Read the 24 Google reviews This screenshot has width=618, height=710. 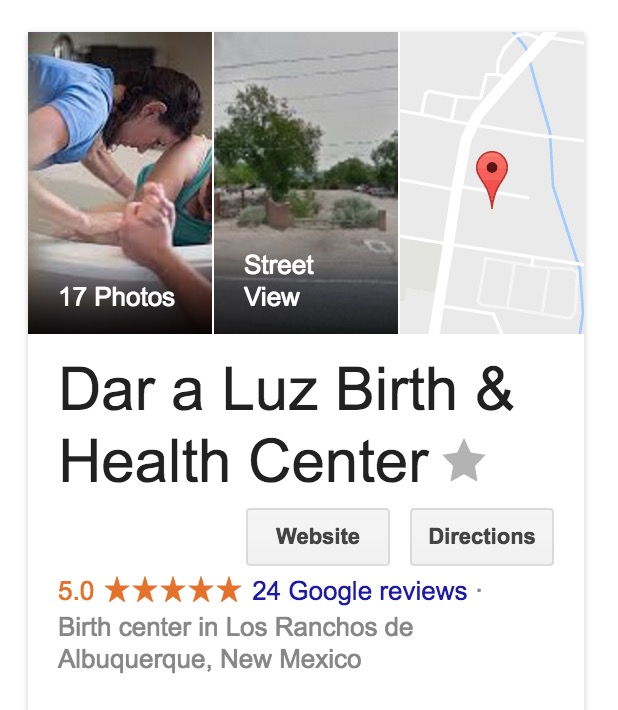pos(359,591)
